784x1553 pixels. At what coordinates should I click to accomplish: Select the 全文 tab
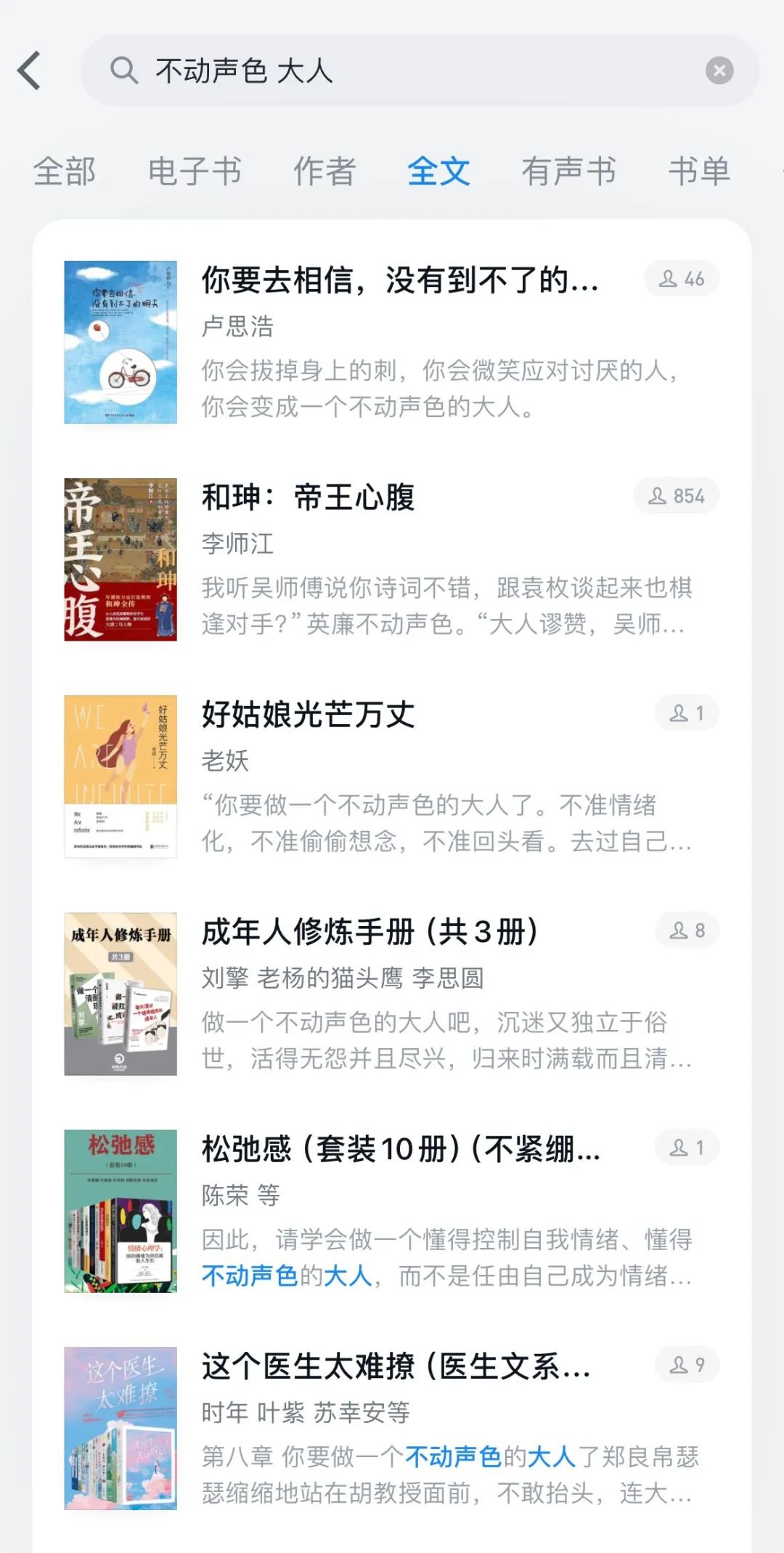pos(438,171)
